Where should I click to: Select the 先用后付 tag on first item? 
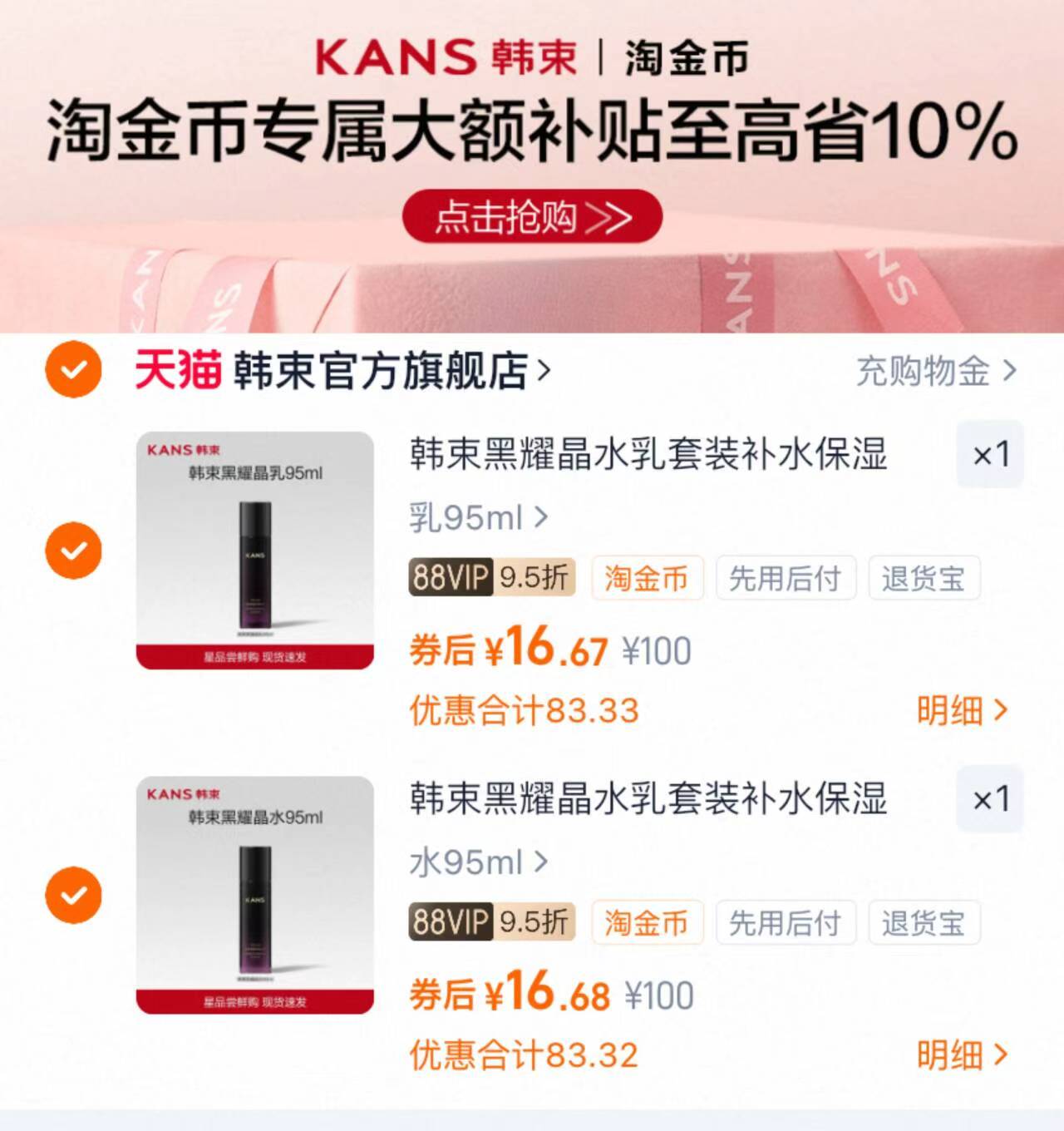click(786, 577)
